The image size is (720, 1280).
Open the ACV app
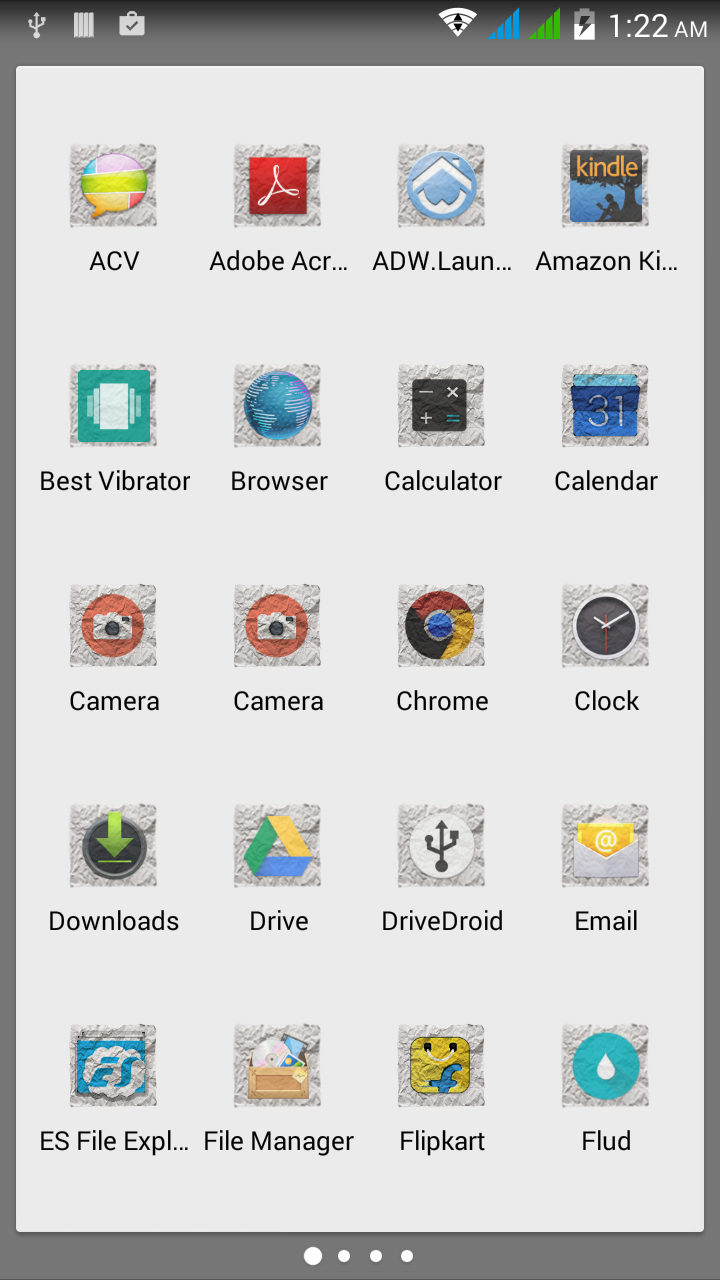click(114, 186)
